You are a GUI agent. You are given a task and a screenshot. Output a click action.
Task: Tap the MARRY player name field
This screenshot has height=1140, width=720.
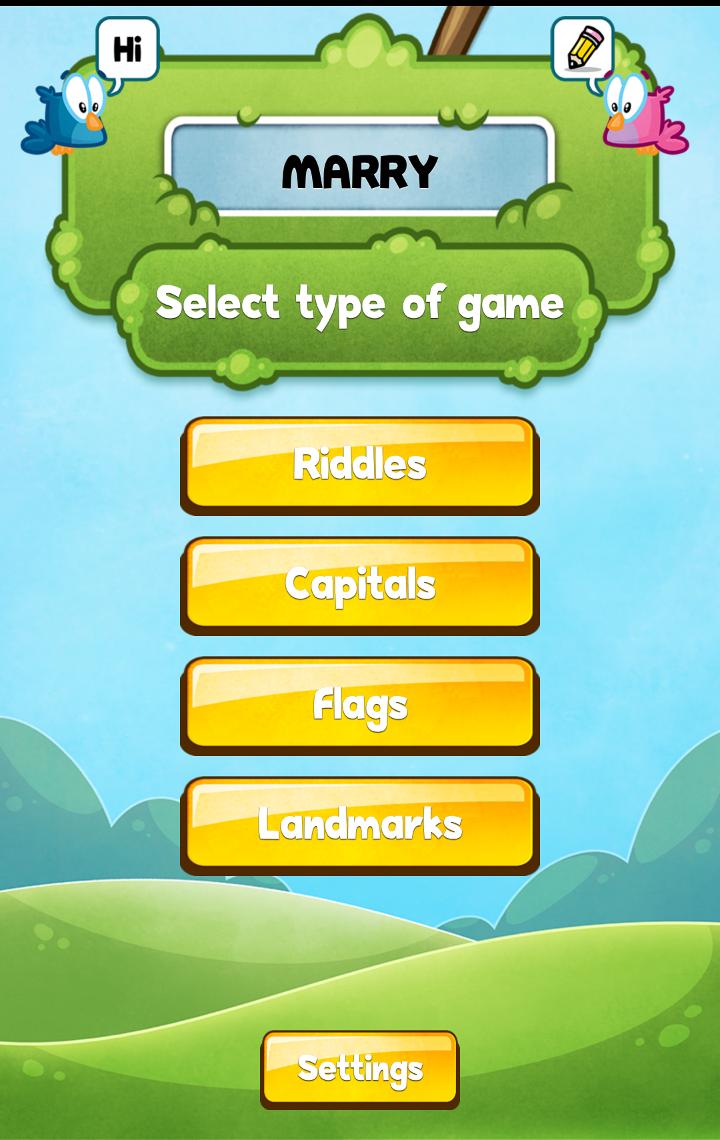pyautogui.click(x=360, y=168)
